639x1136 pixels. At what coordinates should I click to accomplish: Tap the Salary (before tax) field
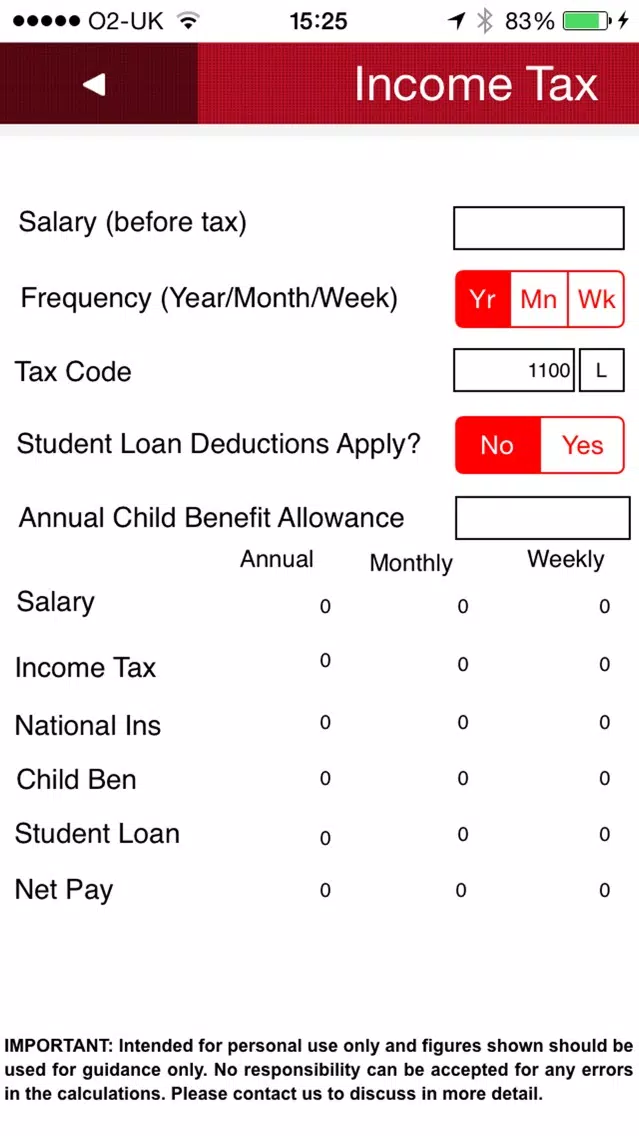pyautogui.click(x=538, y=227)
